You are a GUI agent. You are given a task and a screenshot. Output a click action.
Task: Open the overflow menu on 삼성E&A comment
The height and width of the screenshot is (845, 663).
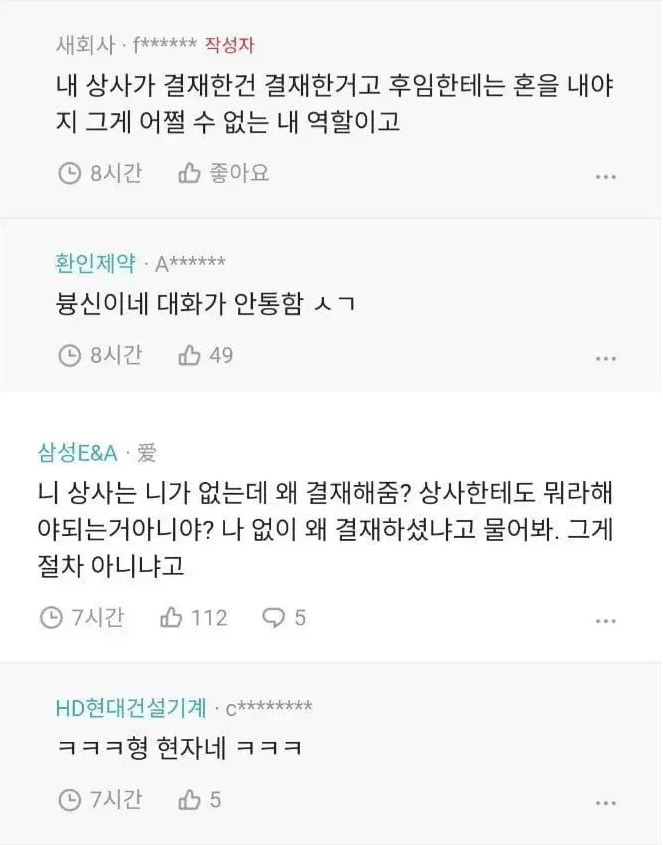[x=605, y=620]
